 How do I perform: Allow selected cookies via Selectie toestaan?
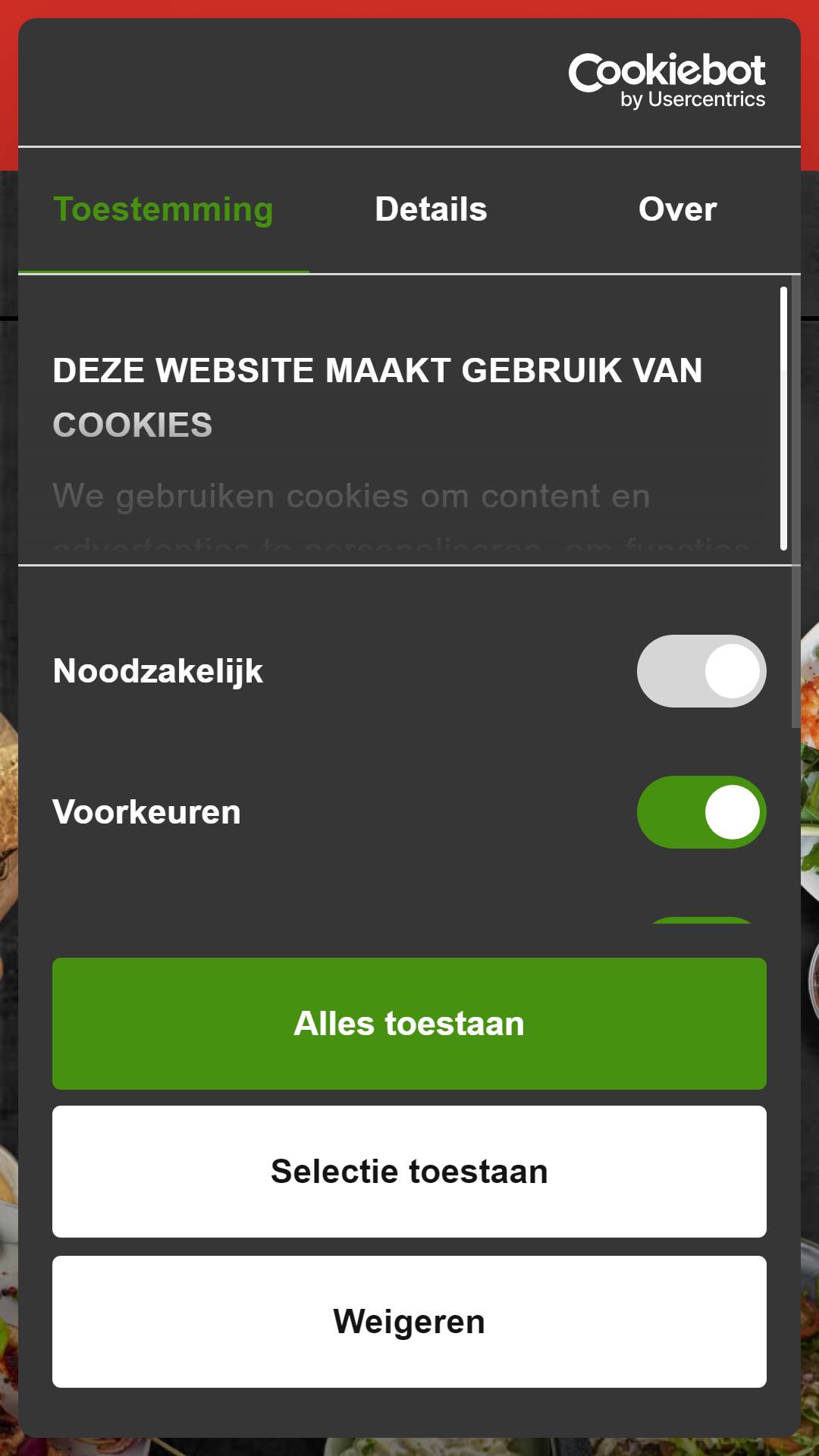(x=409, y=1172)
